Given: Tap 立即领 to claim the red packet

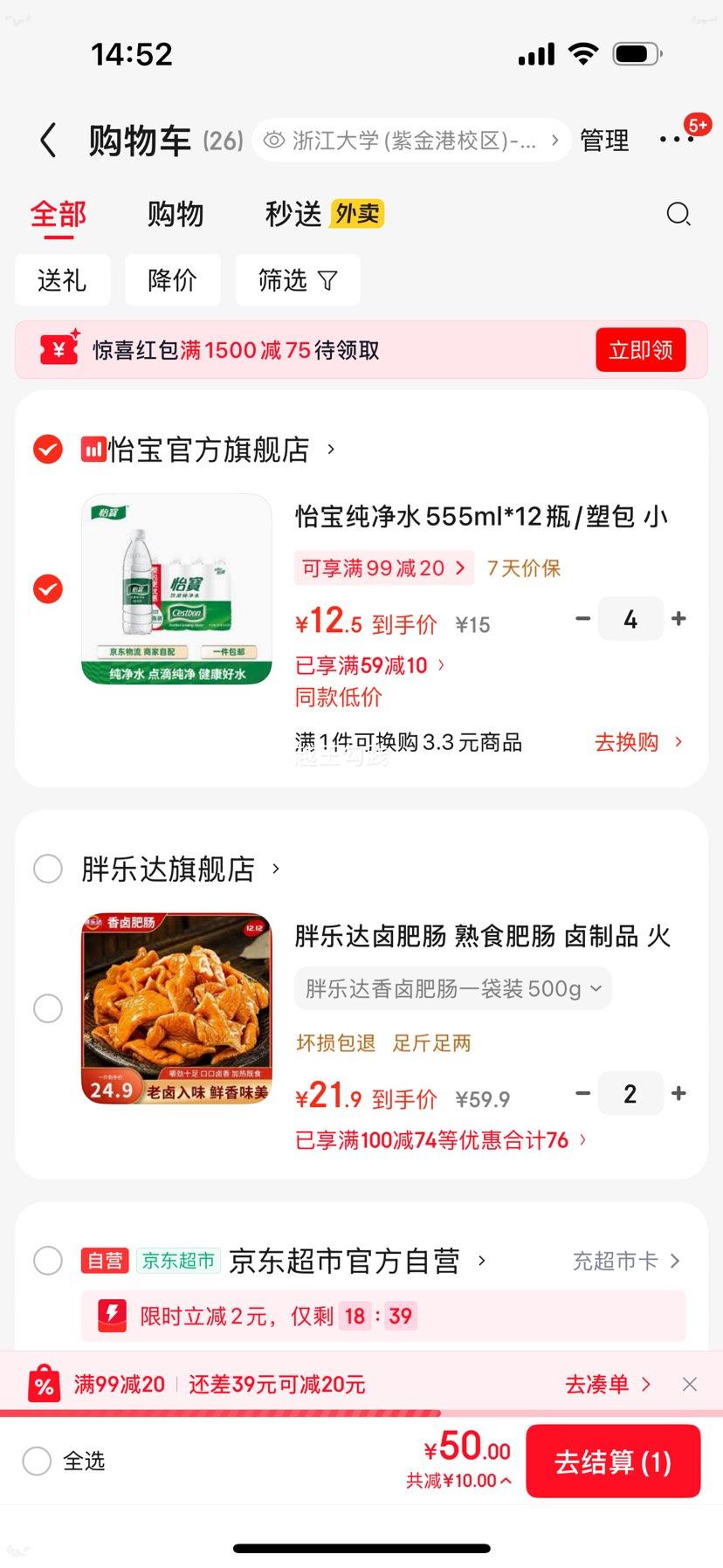Looking at the screenshot, I should [640, 349].
